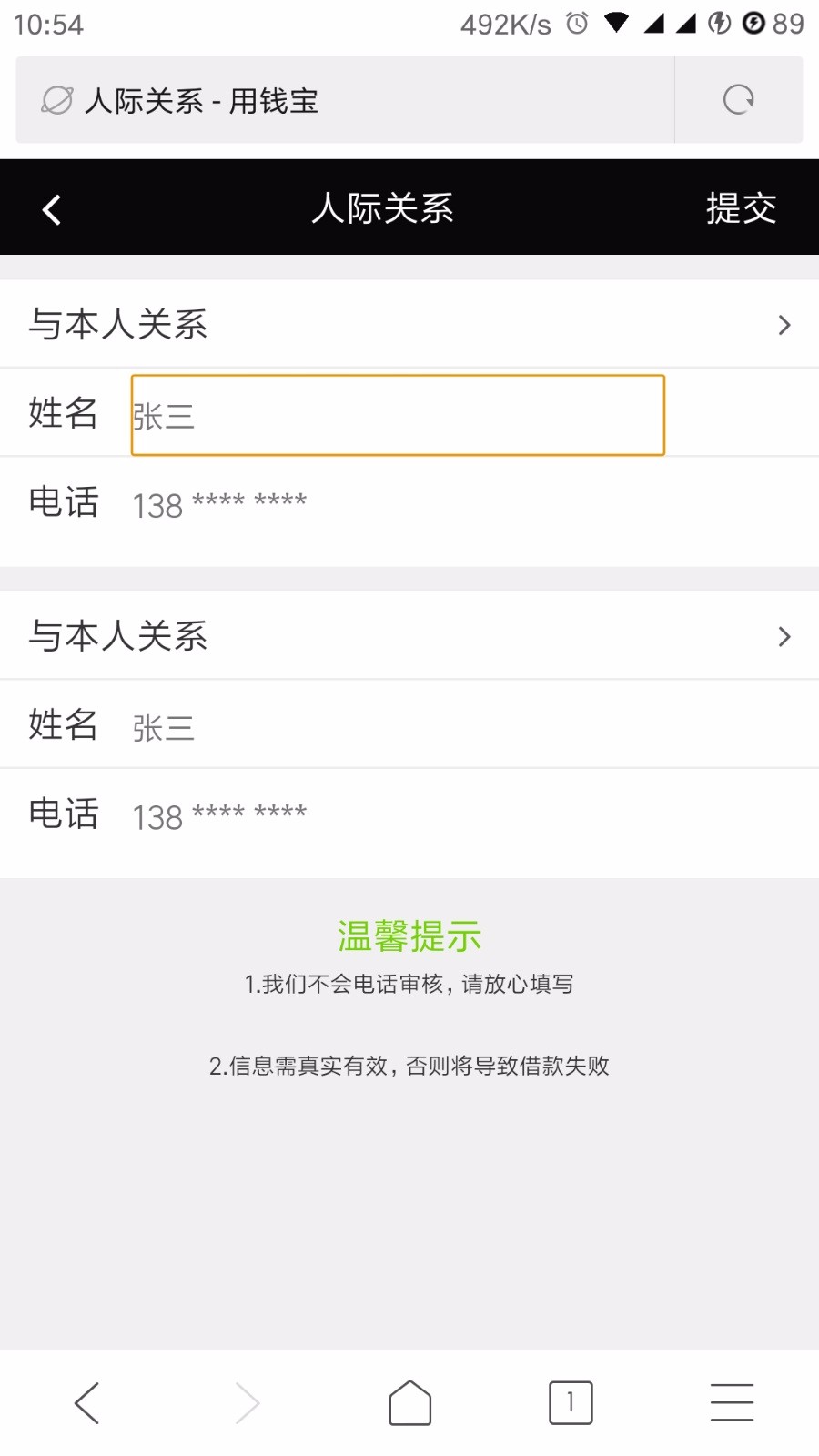Open the browser tabs switcher
This screenshot has width=819, height=1456.
click(x=571, y=1402)
